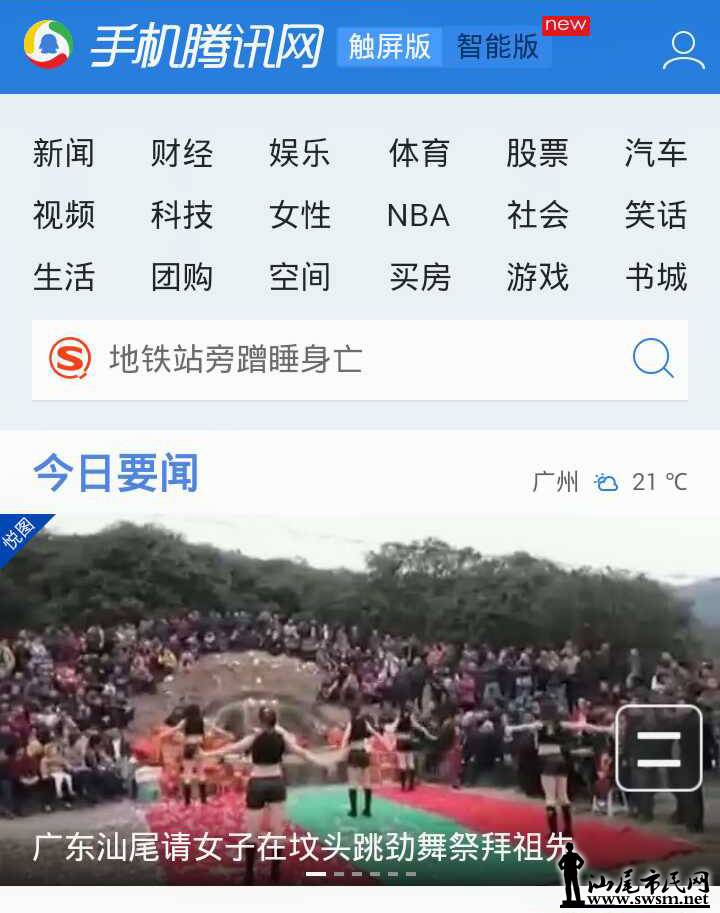Visit the 体育 channel
720x913 pixels.
419,153
